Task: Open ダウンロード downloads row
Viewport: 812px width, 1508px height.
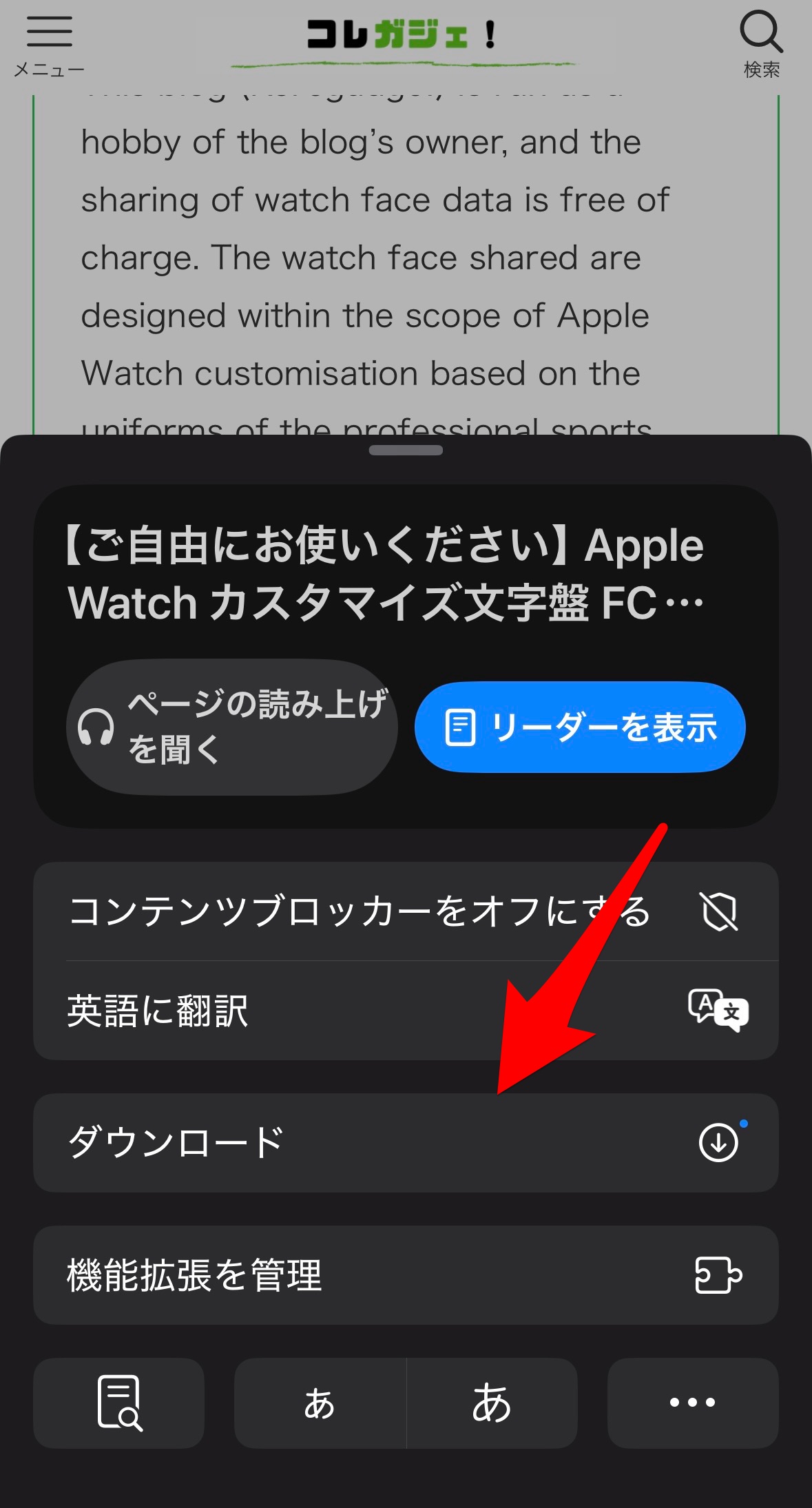Action: point(406,1142)
